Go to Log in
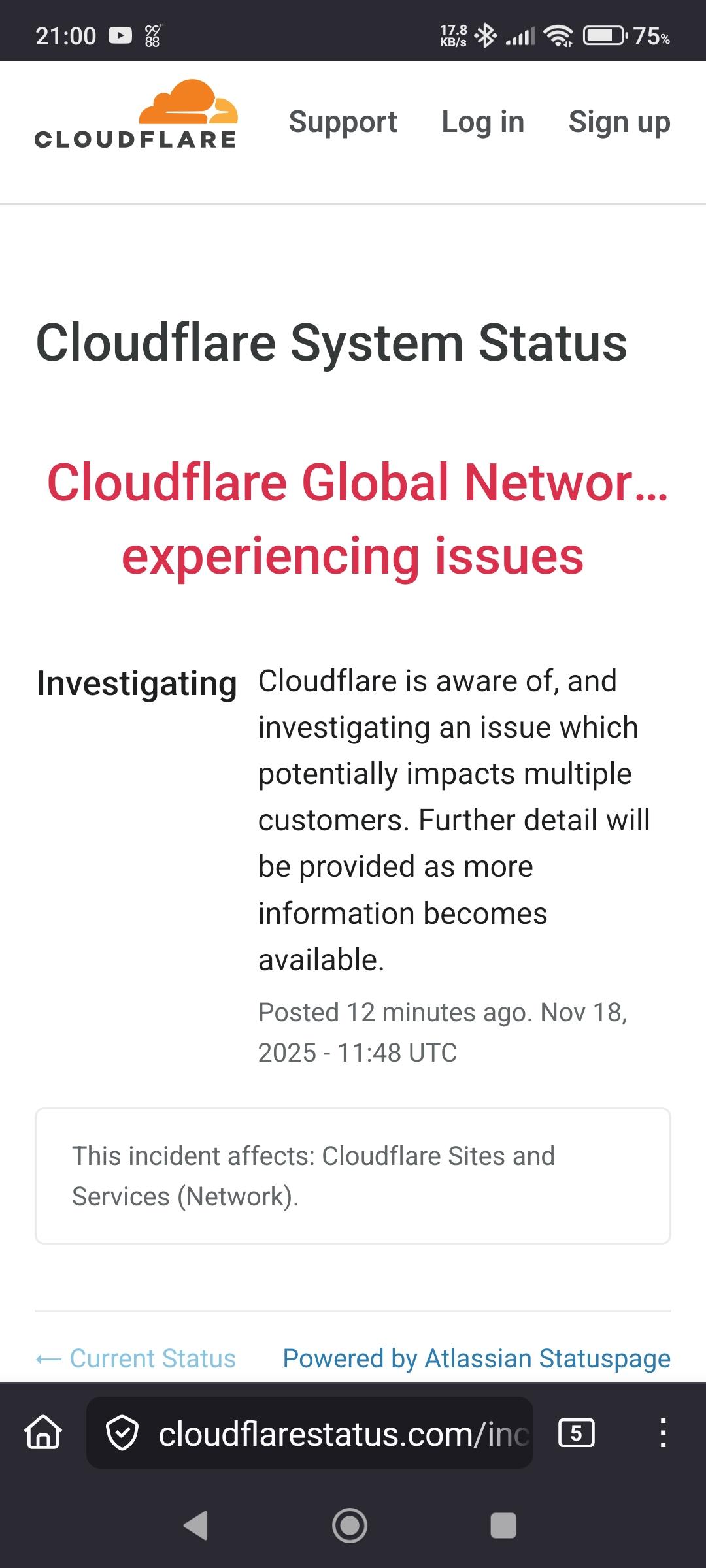Viewport: 706px width, 1568px height. click(x=482, y=122)
